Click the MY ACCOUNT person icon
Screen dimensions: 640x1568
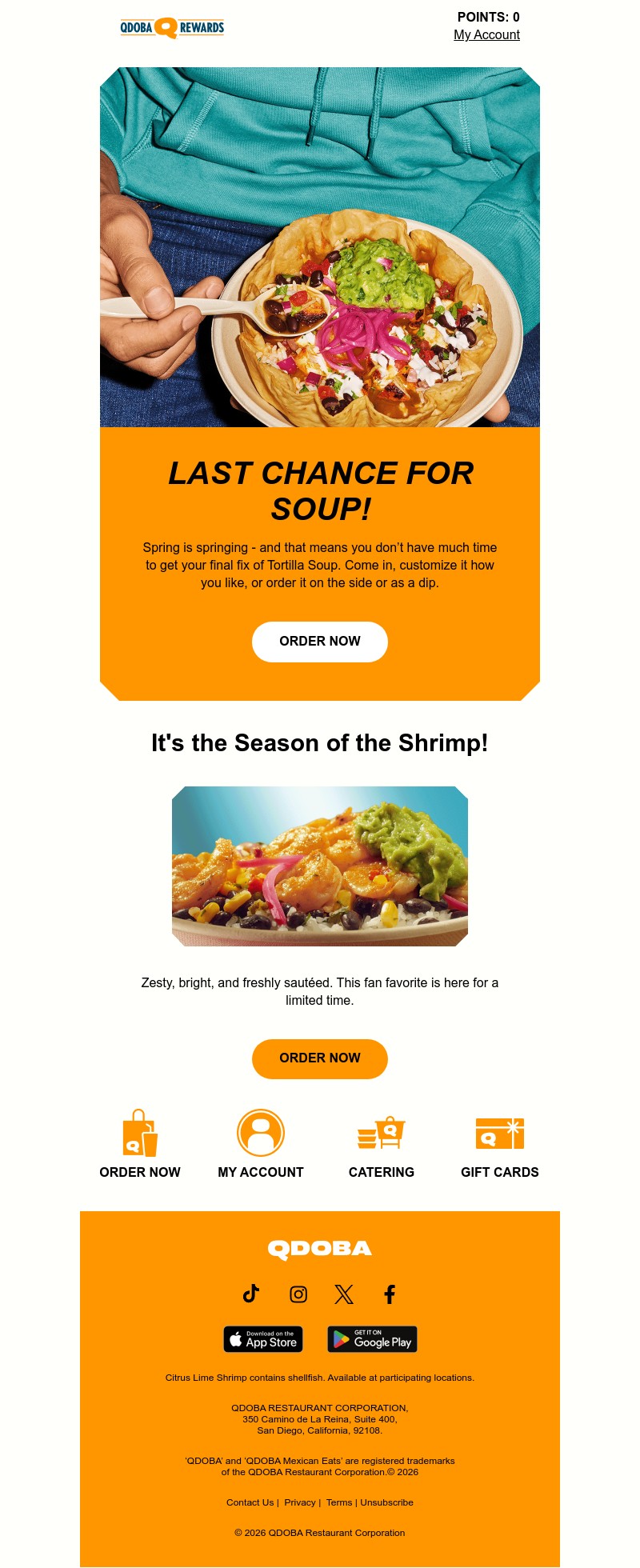click(260, 1132)
